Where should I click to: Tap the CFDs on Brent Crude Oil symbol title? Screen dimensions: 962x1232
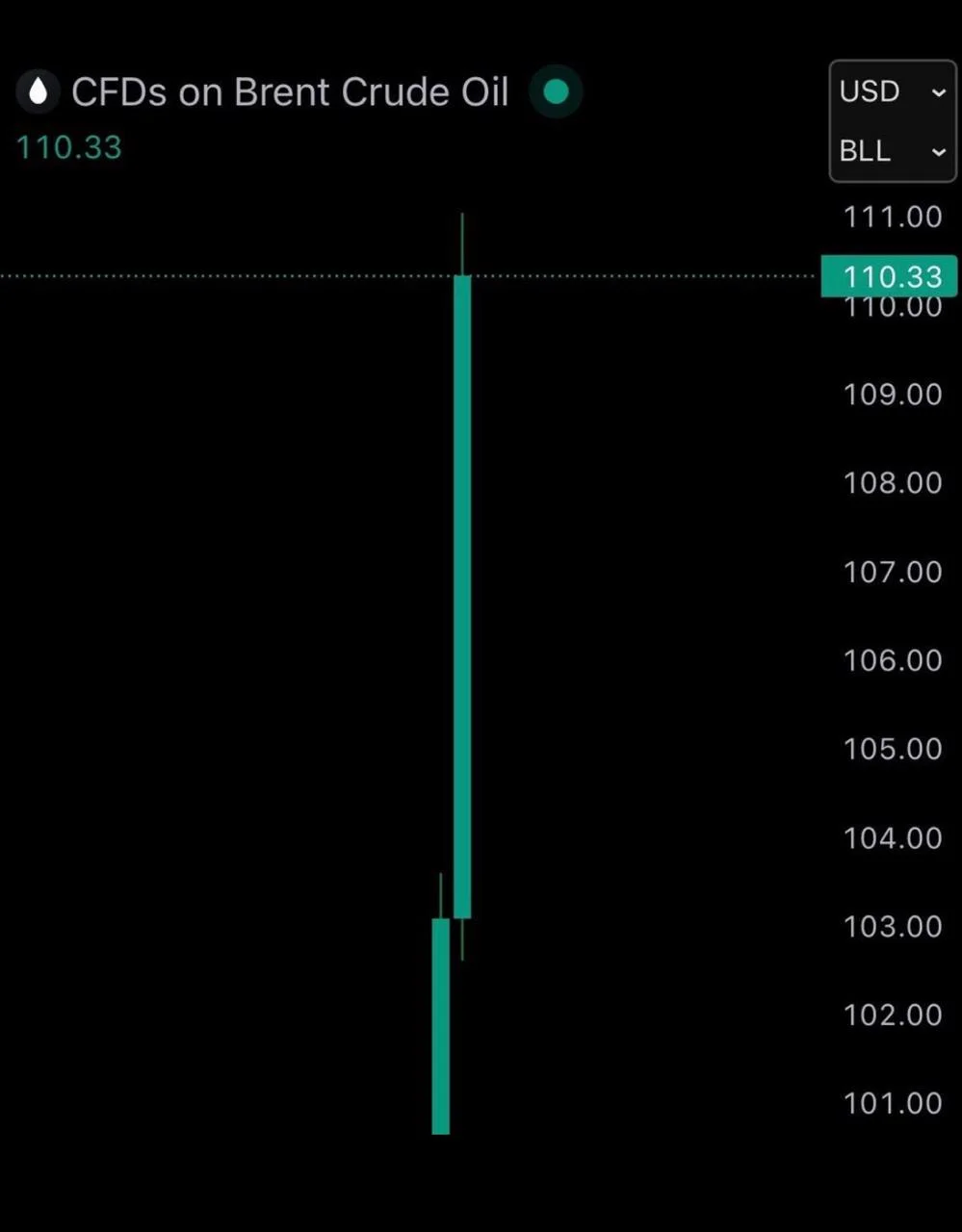(x=289, y=92)
